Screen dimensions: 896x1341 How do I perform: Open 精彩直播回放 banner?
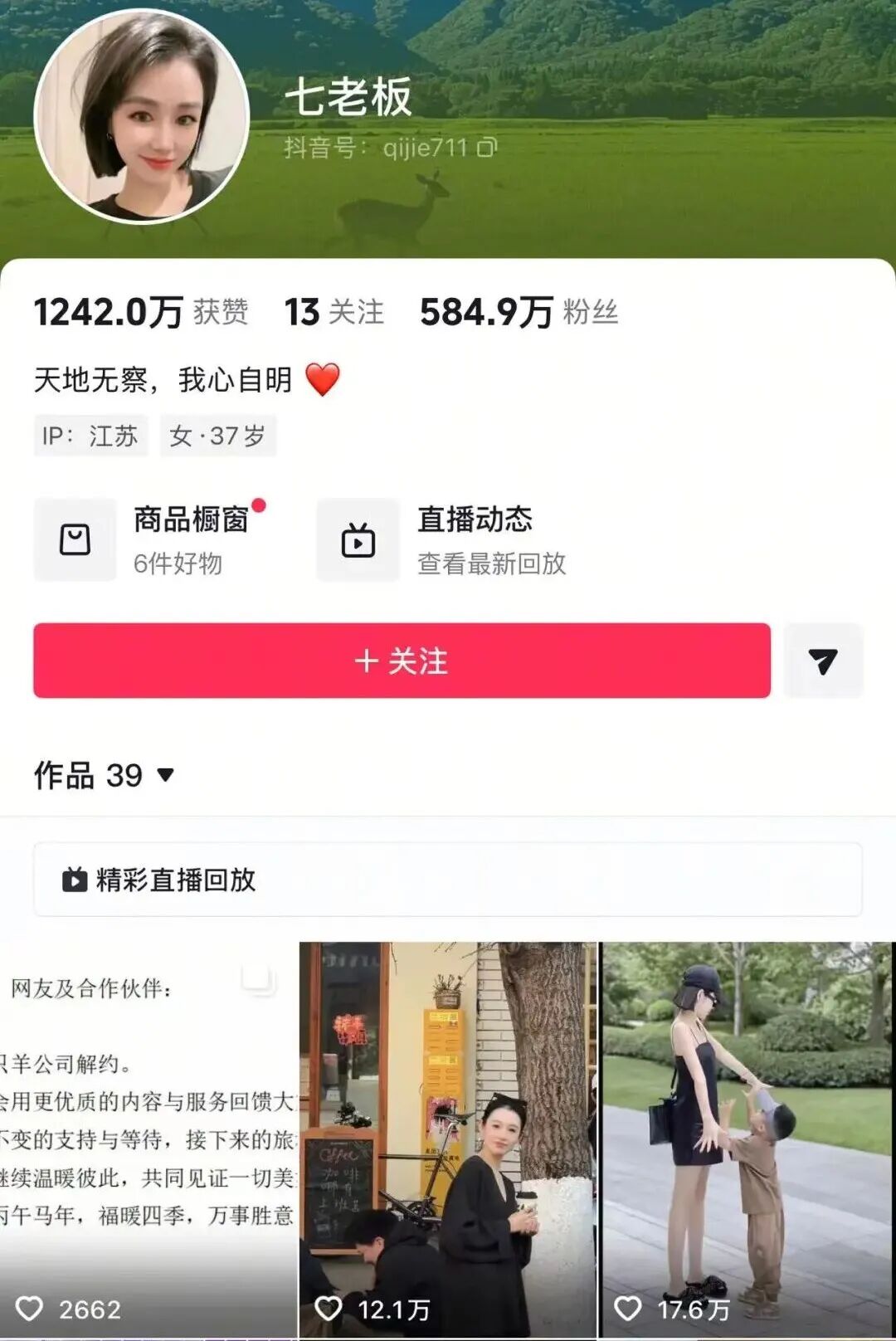tap(448, 880)
